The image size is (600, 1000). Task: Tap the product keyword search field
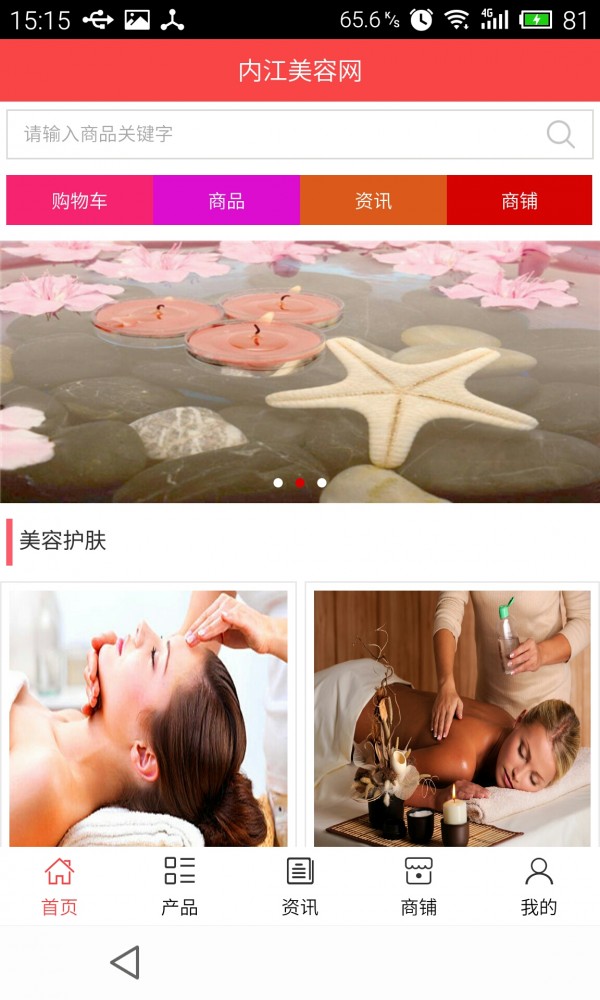(270, 134)
